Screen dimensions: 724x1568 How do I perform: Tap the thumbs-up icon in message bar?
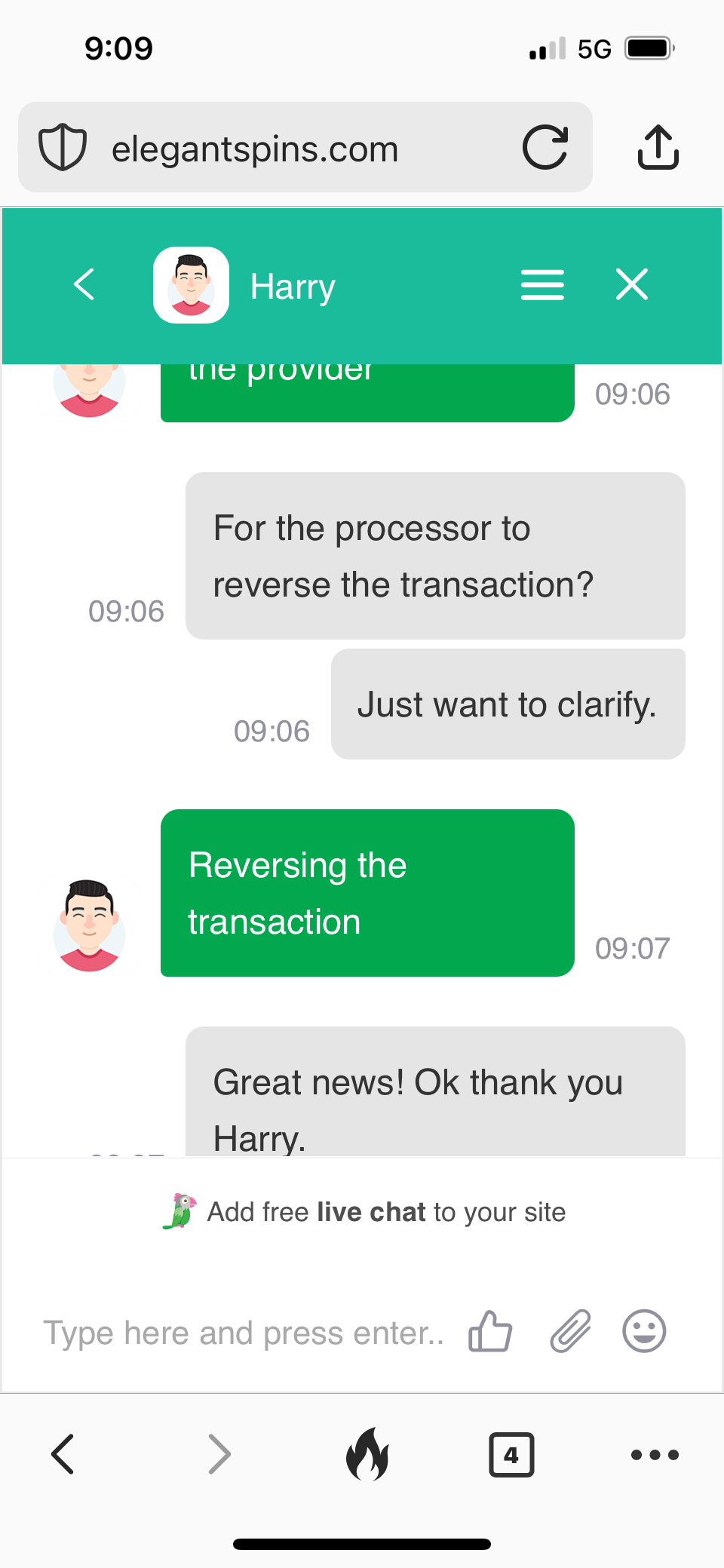pos(490,1331)
